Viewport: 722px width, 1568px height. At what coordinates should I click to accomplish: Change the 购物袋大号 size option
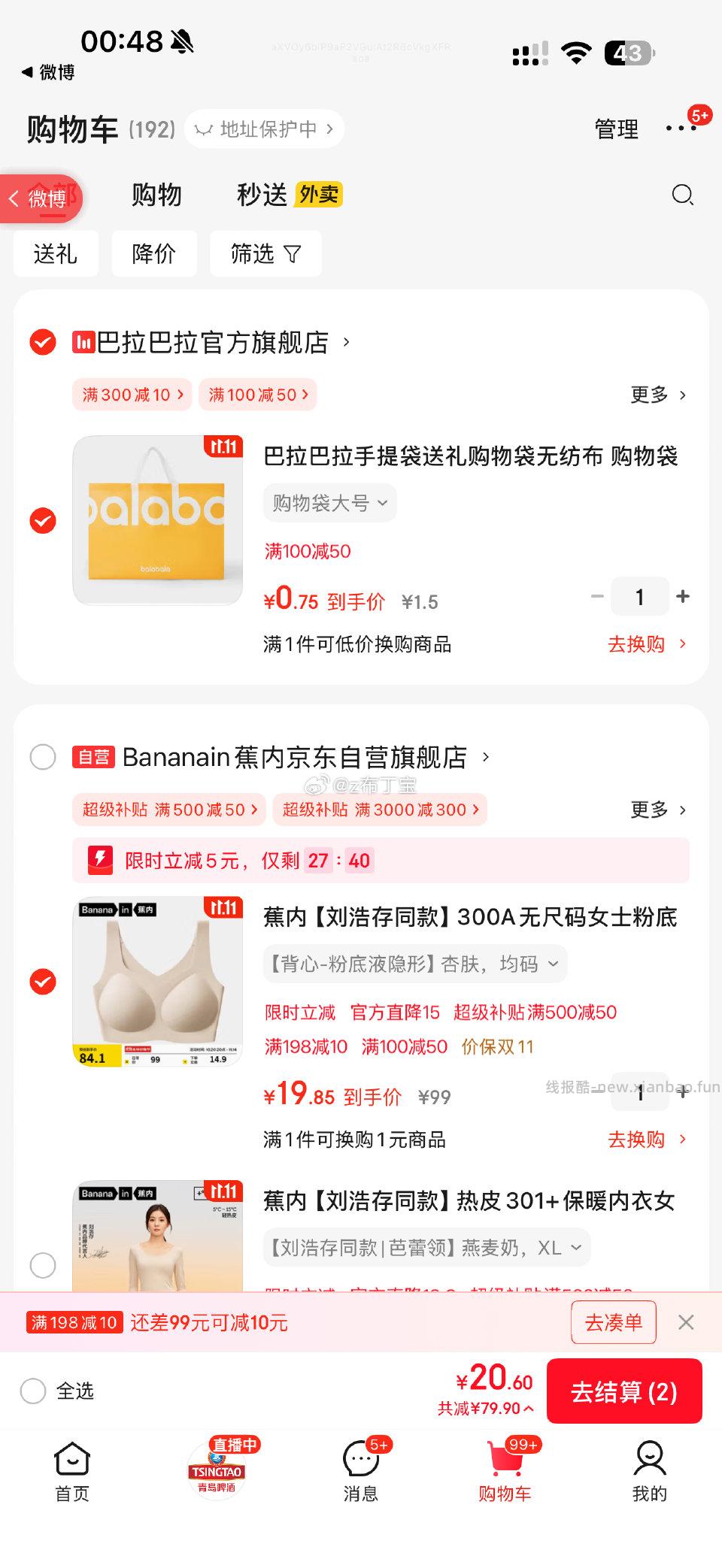329,503
